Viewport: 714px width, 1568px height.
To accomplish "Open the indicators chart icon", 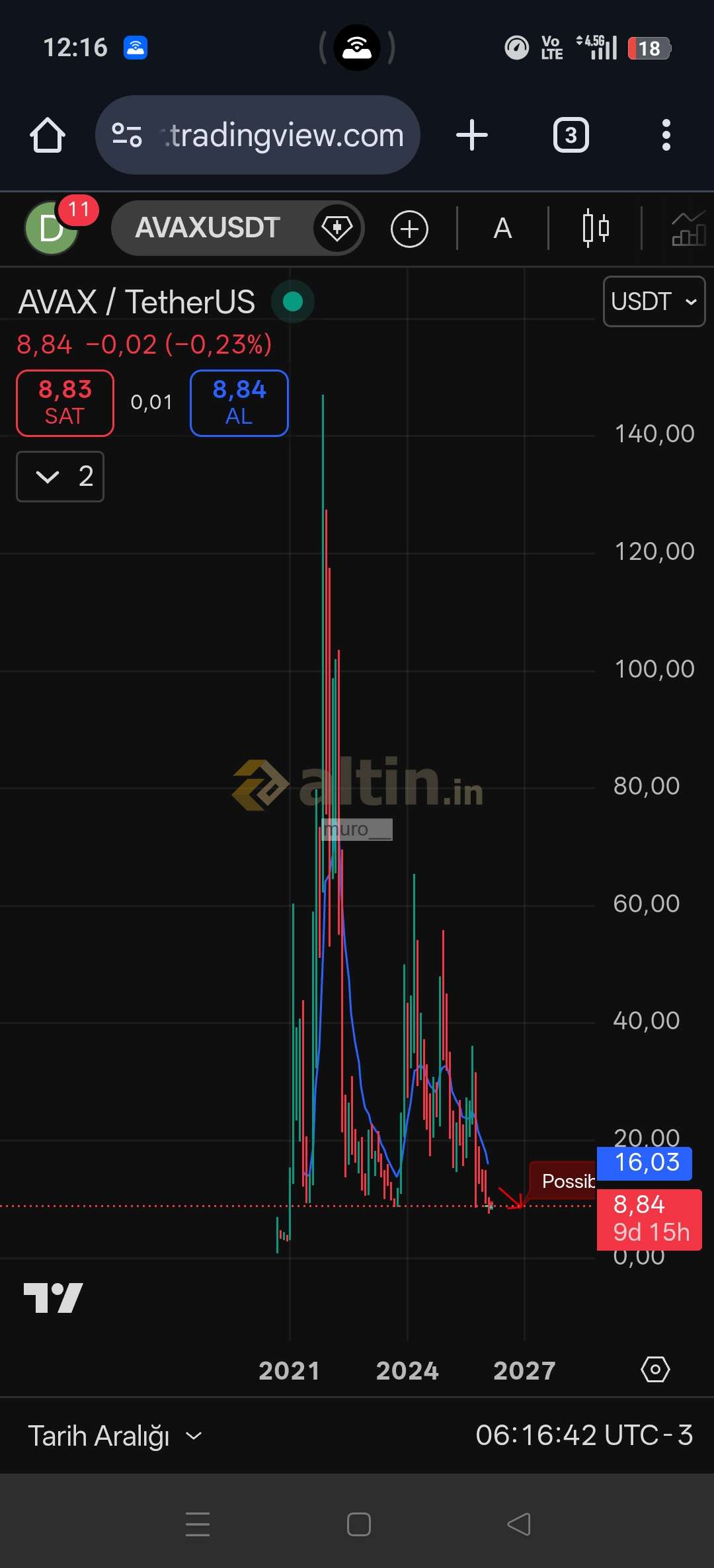I will [x=689, y=229].
